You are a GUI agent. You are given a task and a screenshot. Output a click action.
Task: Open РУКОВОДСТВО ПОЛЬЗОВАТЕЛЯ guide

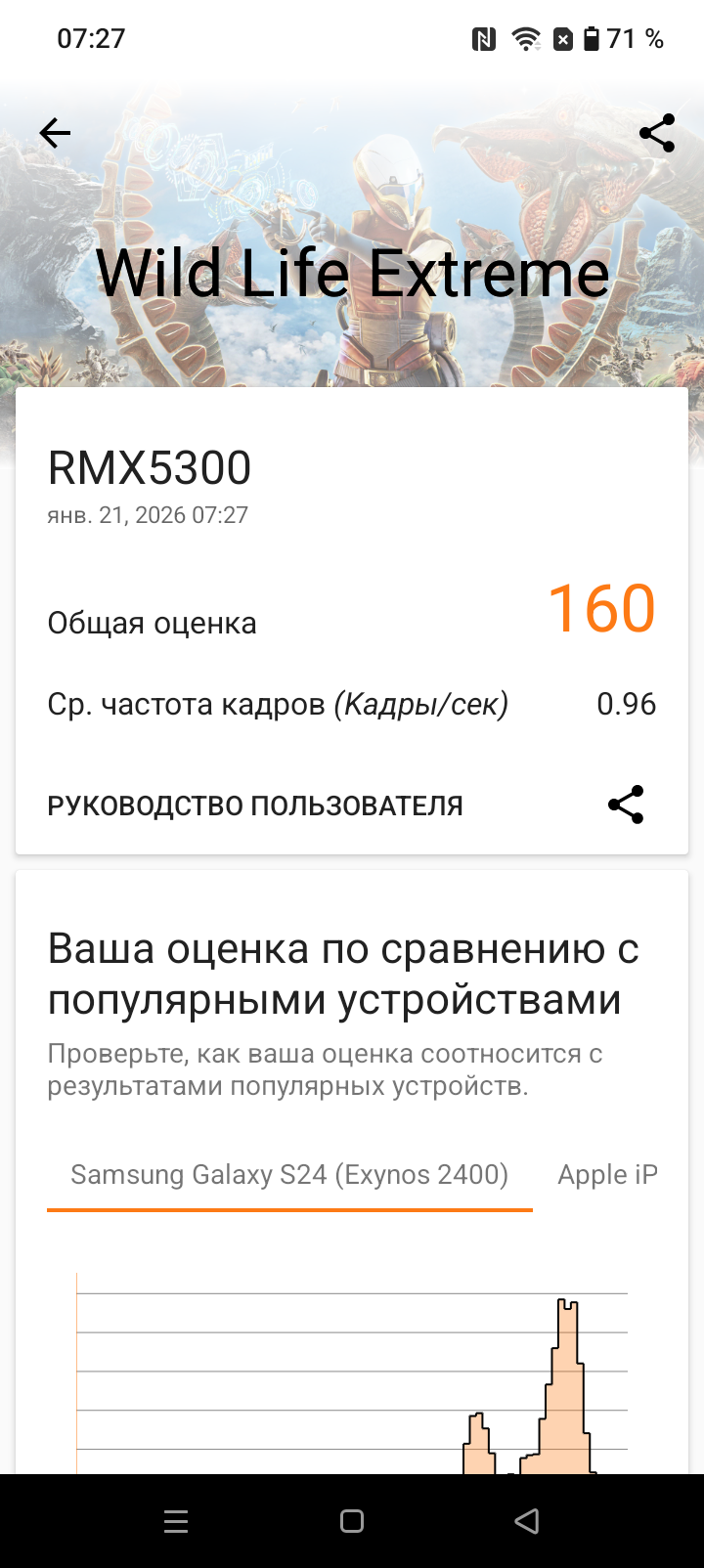255,806
